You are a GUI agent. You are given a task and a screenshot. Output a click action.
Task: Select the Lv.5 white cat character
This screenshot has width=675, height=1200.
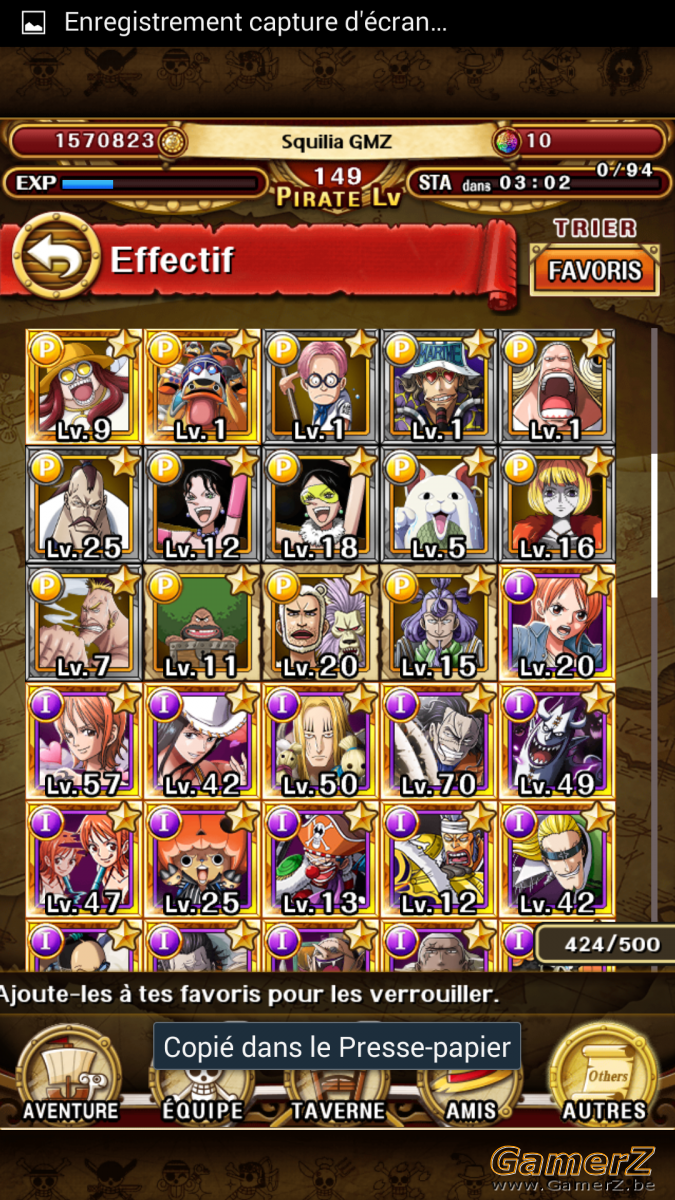[440, 505]
